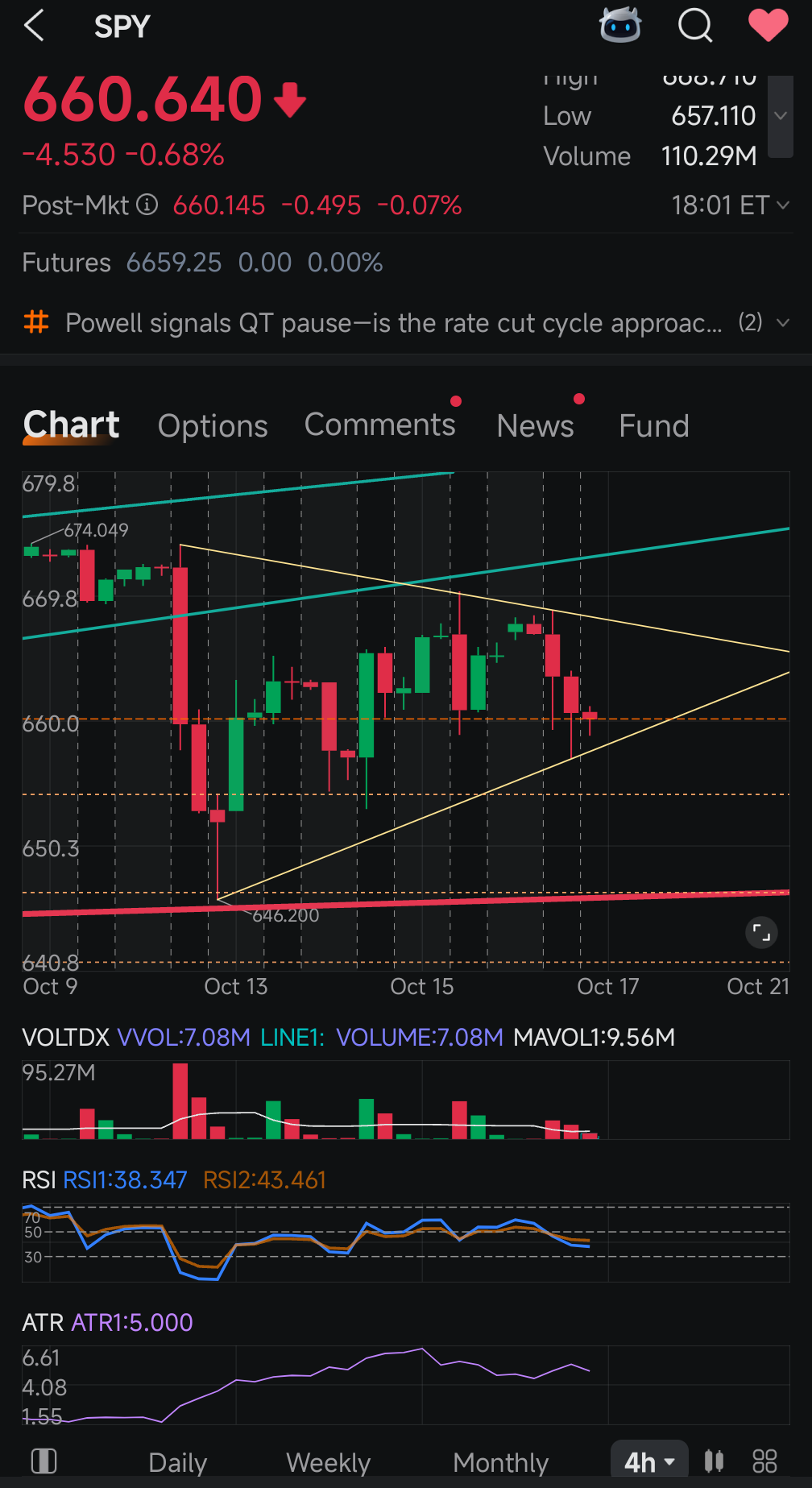812x1488 pixels.
Task: Open the post-market time dropdown
Action: [x=781, y=205]
